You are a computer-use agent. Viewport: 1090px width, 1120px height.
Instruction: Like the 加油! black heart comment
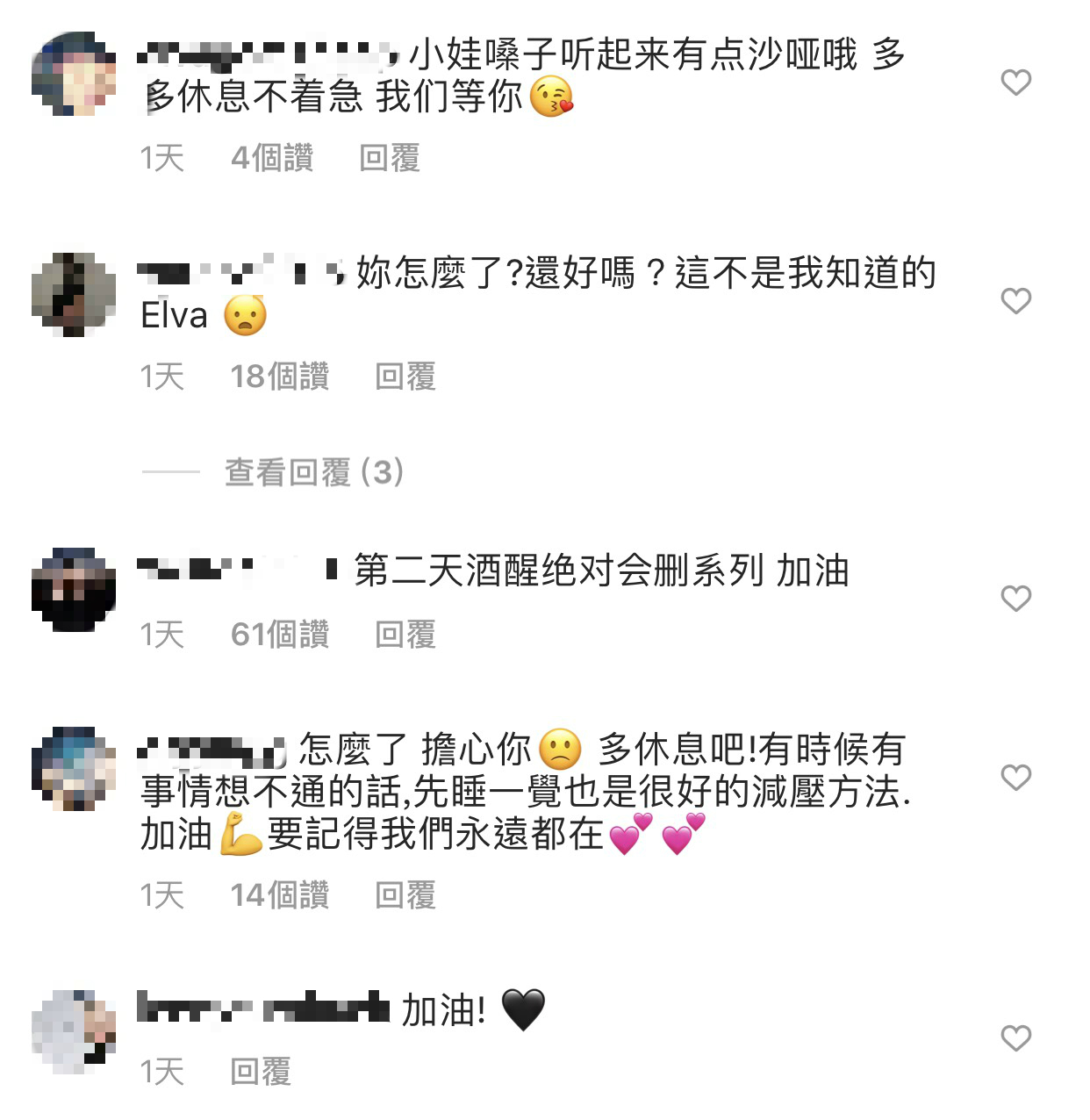[x=1015, y=1038]
